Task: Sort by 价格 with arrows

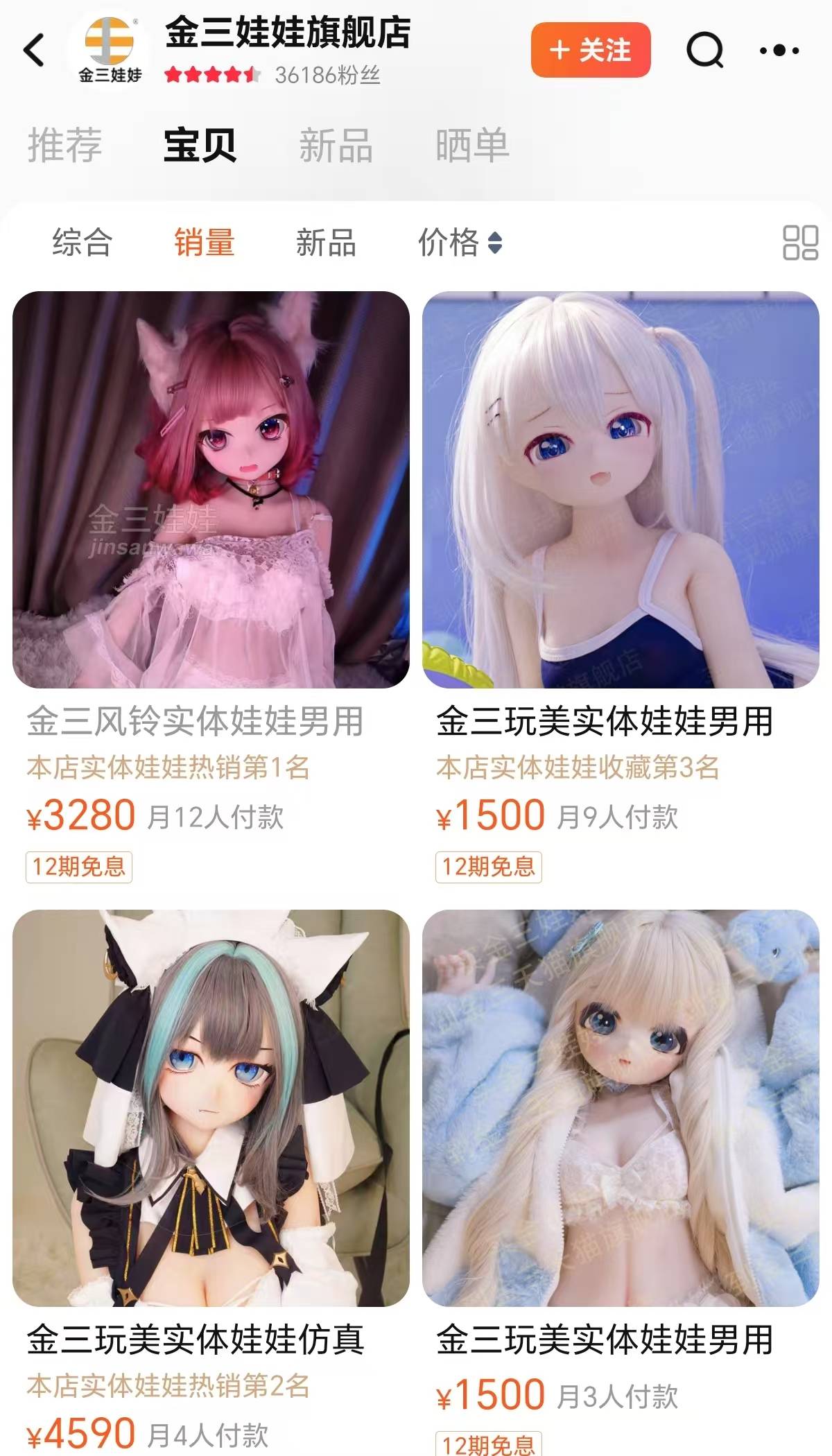Action: [459, 243]
